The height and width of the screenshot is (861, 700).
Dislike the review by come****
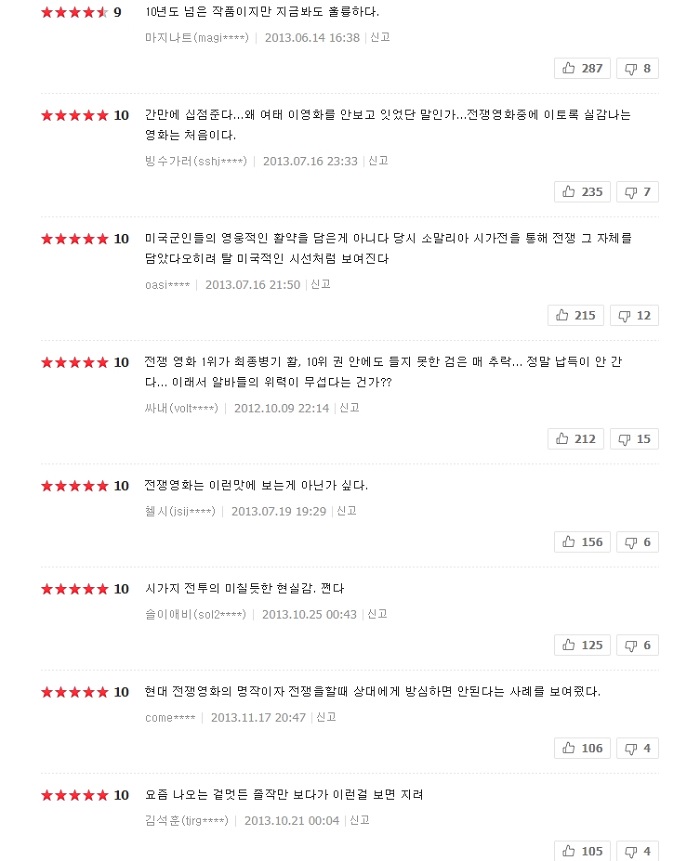click(x=637, y=748)
